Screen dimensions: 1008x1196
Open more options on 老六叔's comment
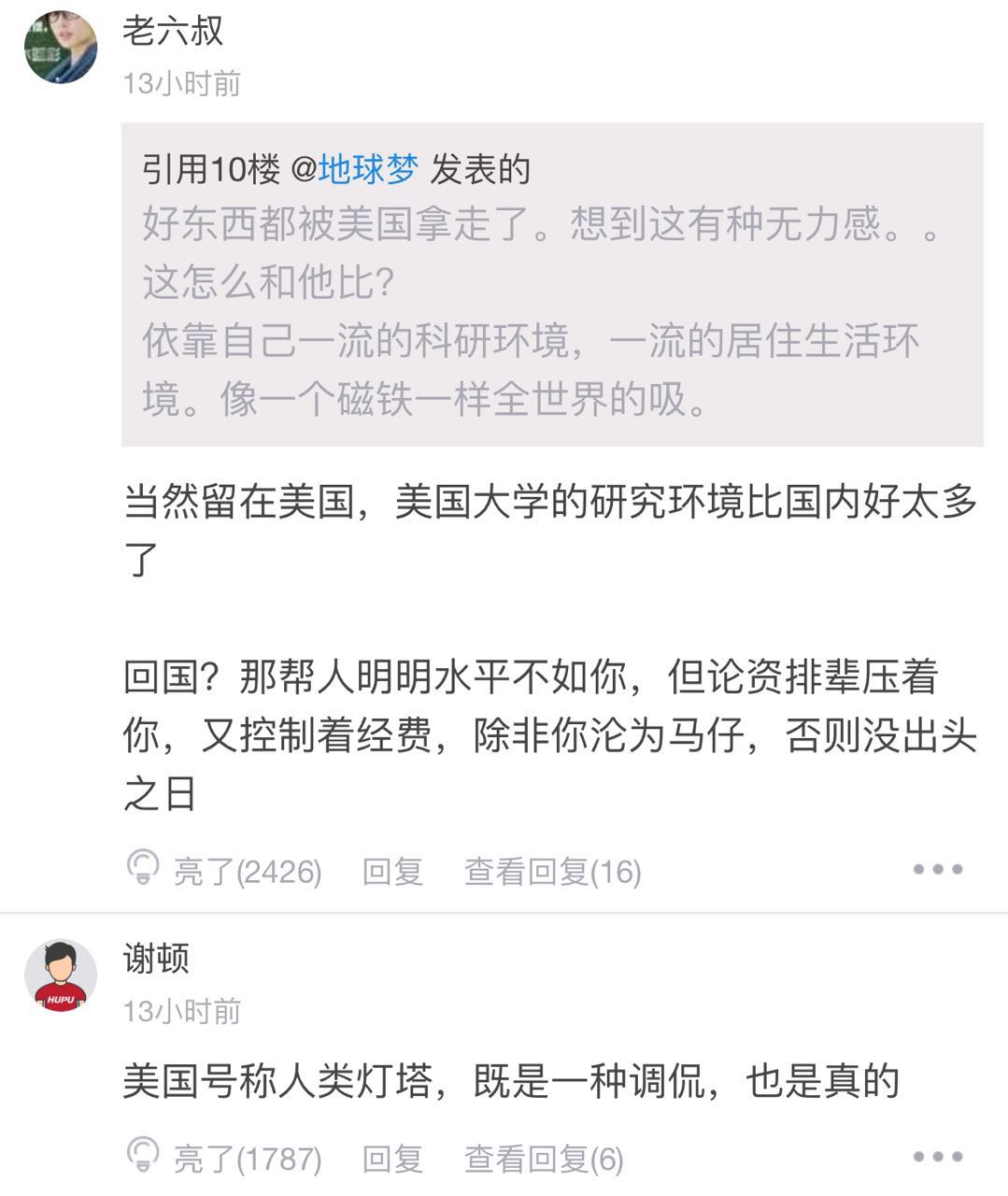tap(937, 869)
